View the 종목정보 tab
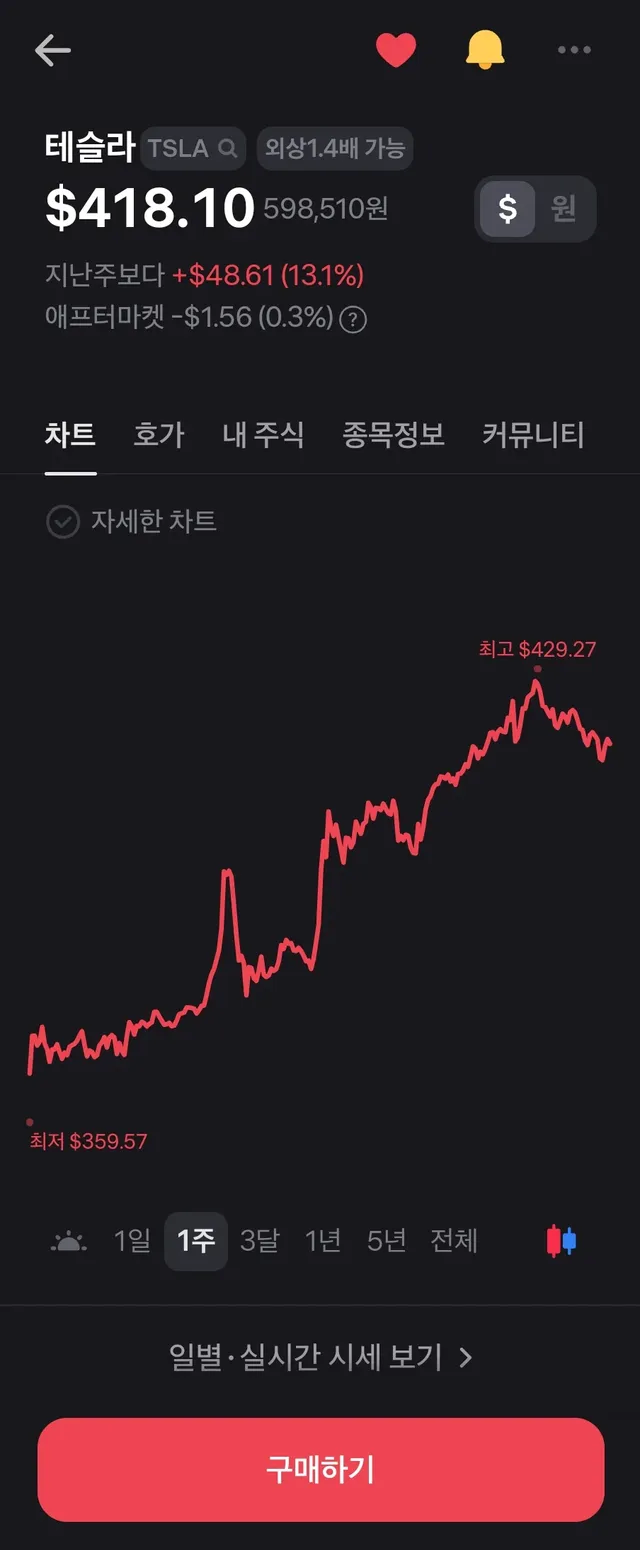 coord(393,435)
